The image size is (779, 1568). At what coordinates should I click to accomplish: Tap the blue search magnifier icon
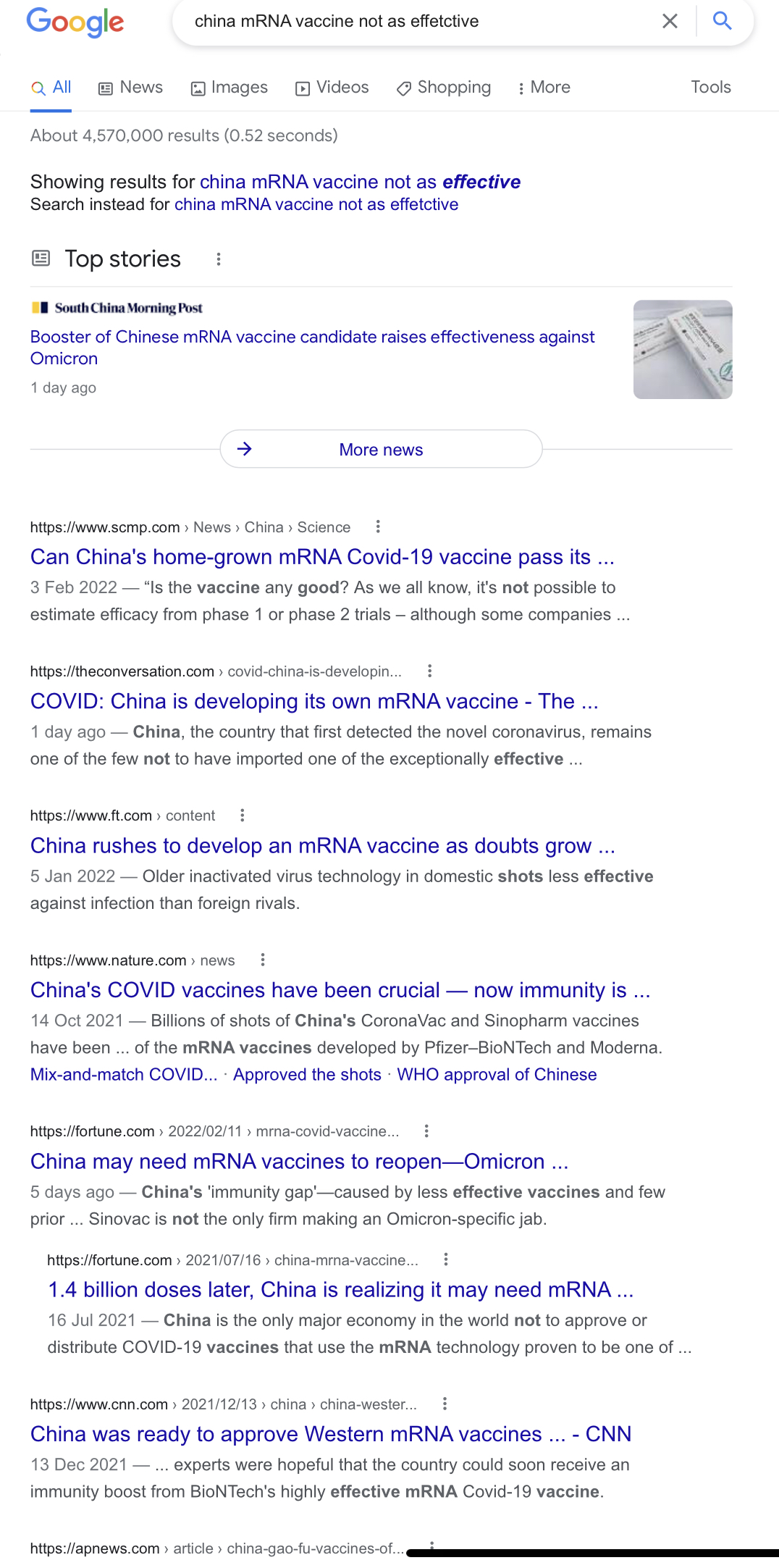coord(722,21)
